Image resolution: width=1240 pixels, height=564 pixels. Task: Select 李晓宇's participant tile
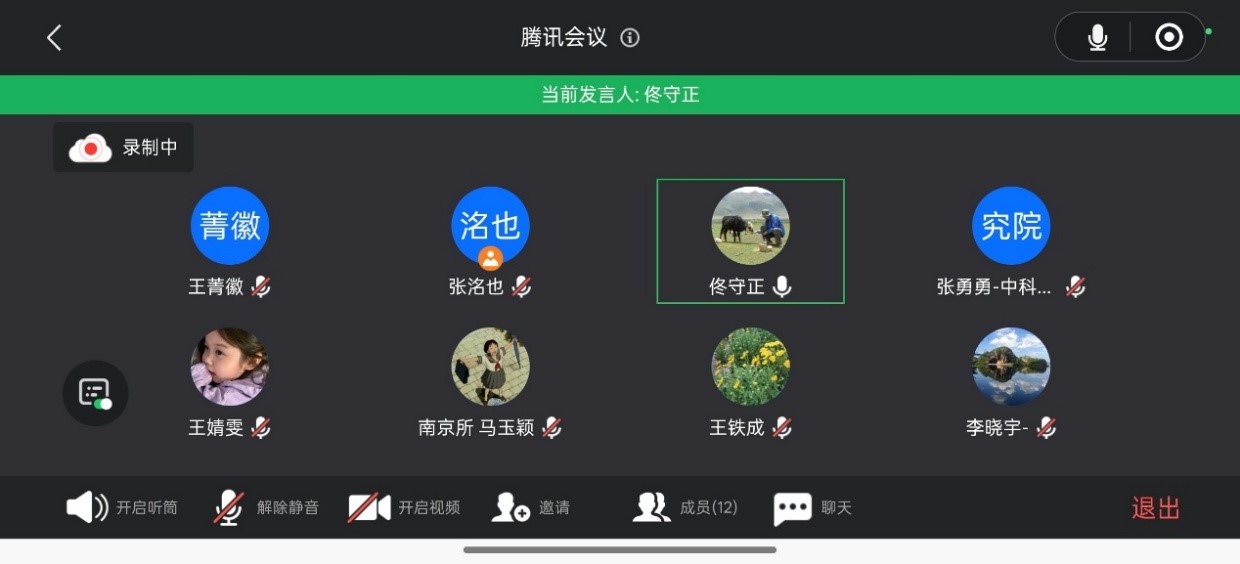click(1011, 382)
